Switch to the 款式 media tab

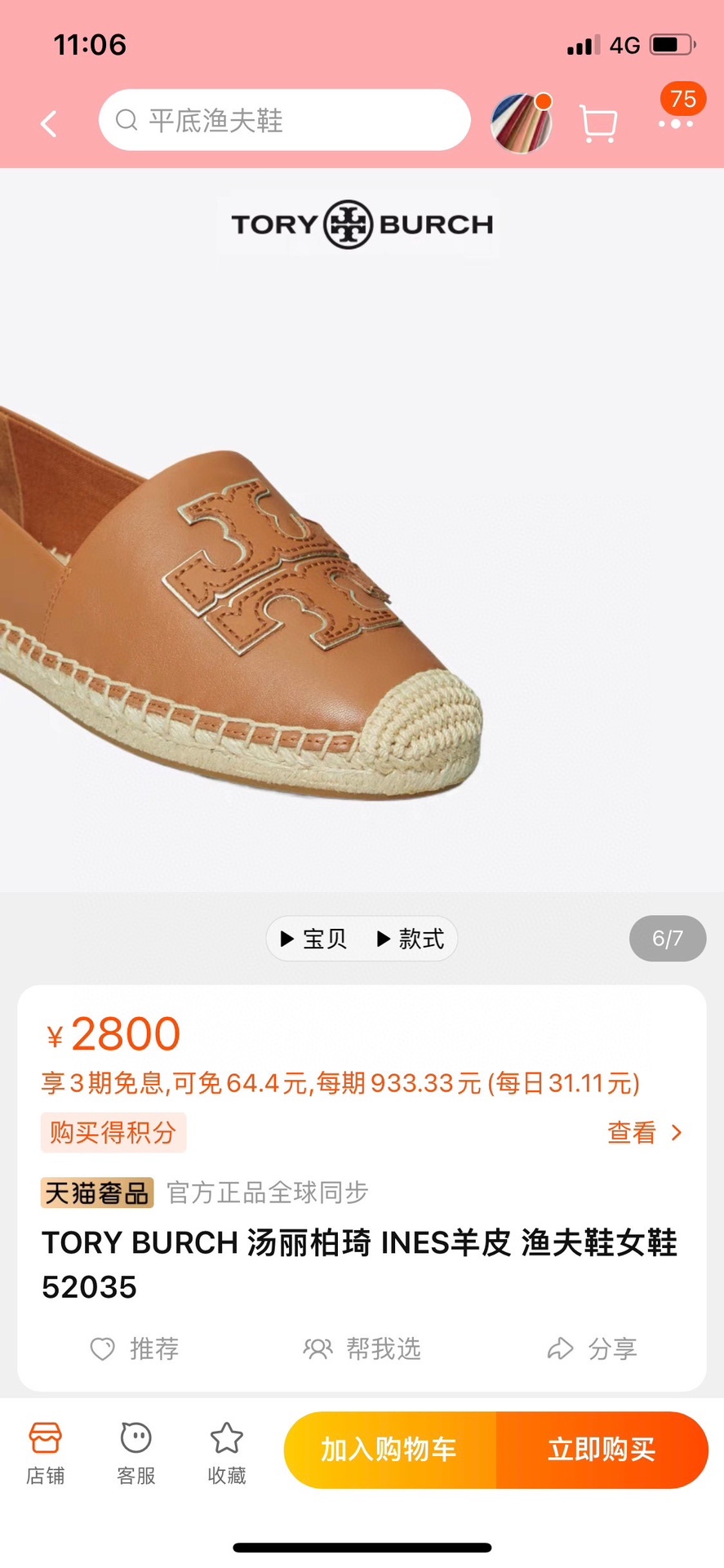(x=411, y=939)
